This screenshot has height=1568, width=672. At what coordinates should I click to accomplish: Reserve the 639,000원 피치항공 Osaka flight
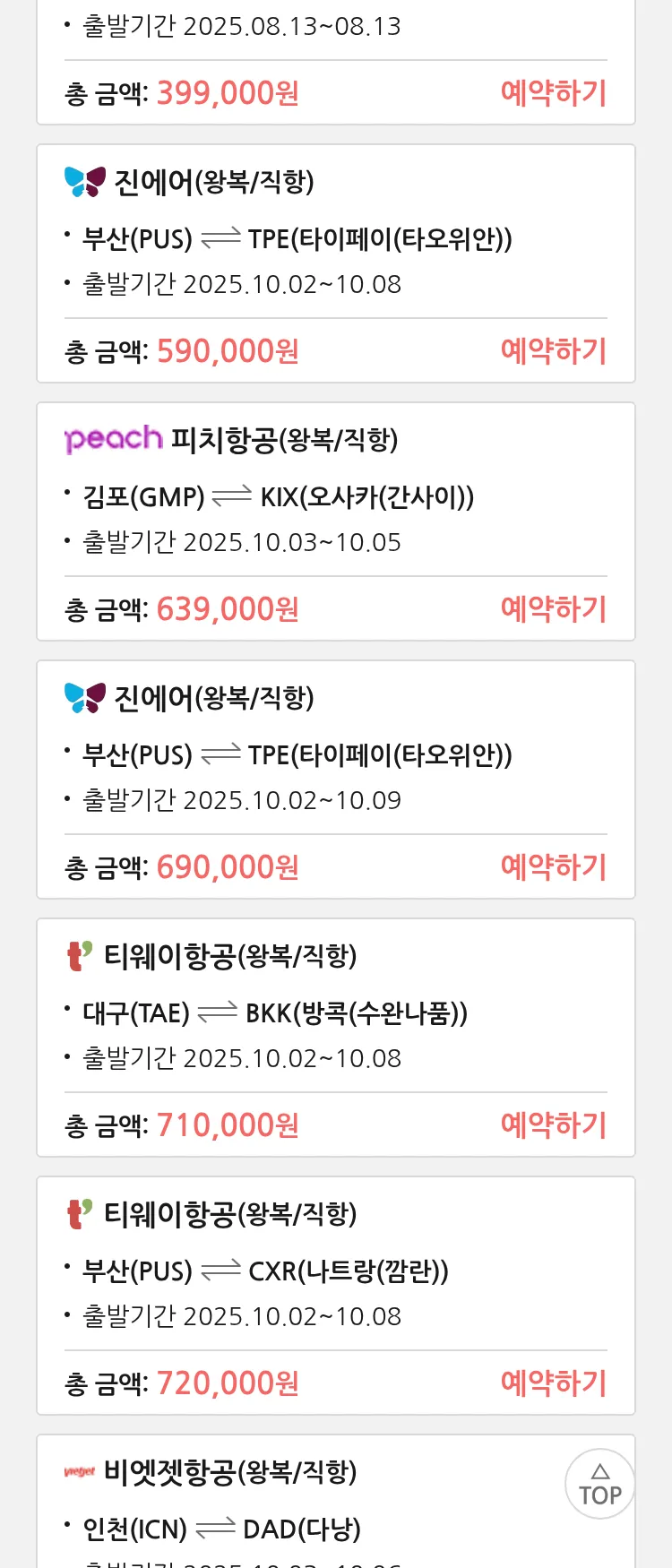(553, 609)
